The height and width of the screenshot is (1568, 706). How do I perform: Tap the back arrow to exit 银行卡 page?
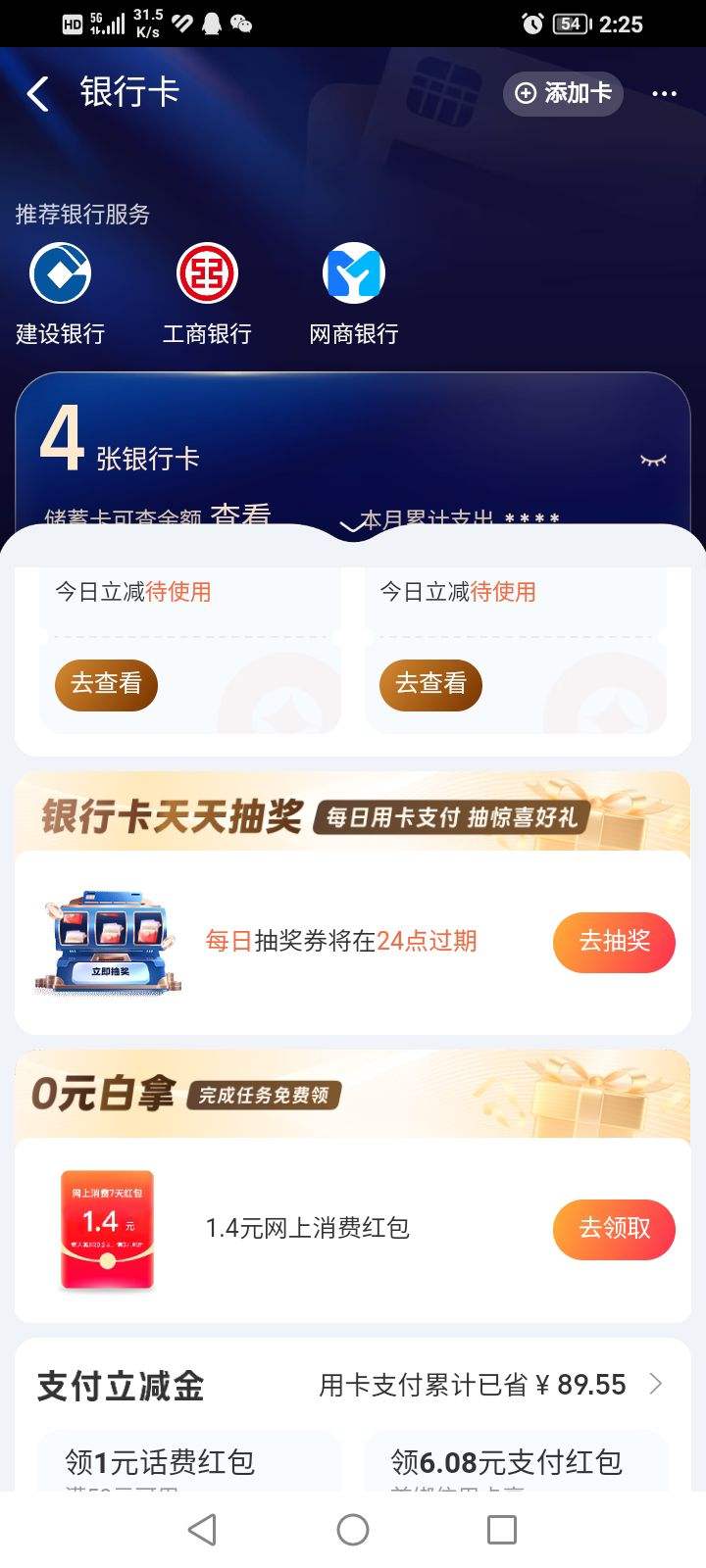click(37, 91)
